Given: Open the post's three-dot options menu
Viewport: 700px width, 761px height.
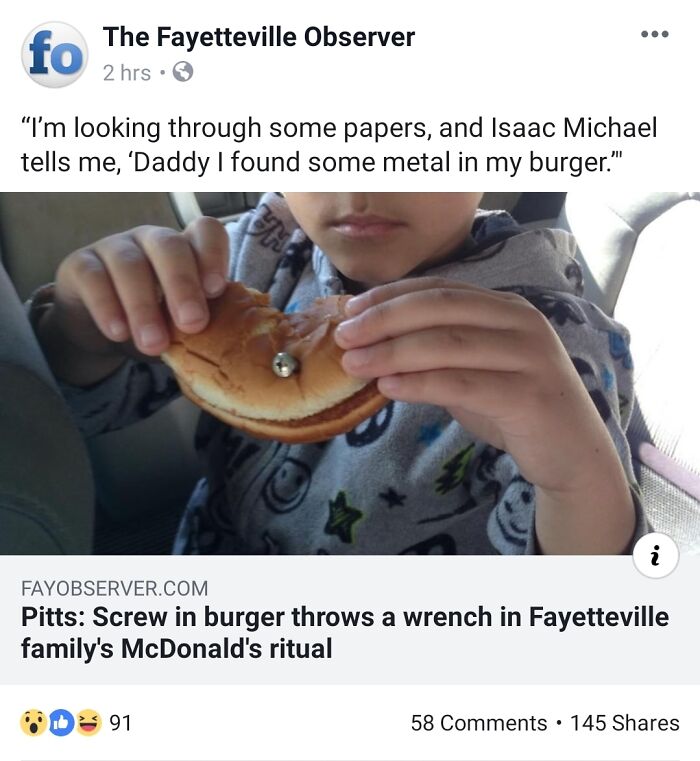Looking at the screenshot, I should (655, 33).
